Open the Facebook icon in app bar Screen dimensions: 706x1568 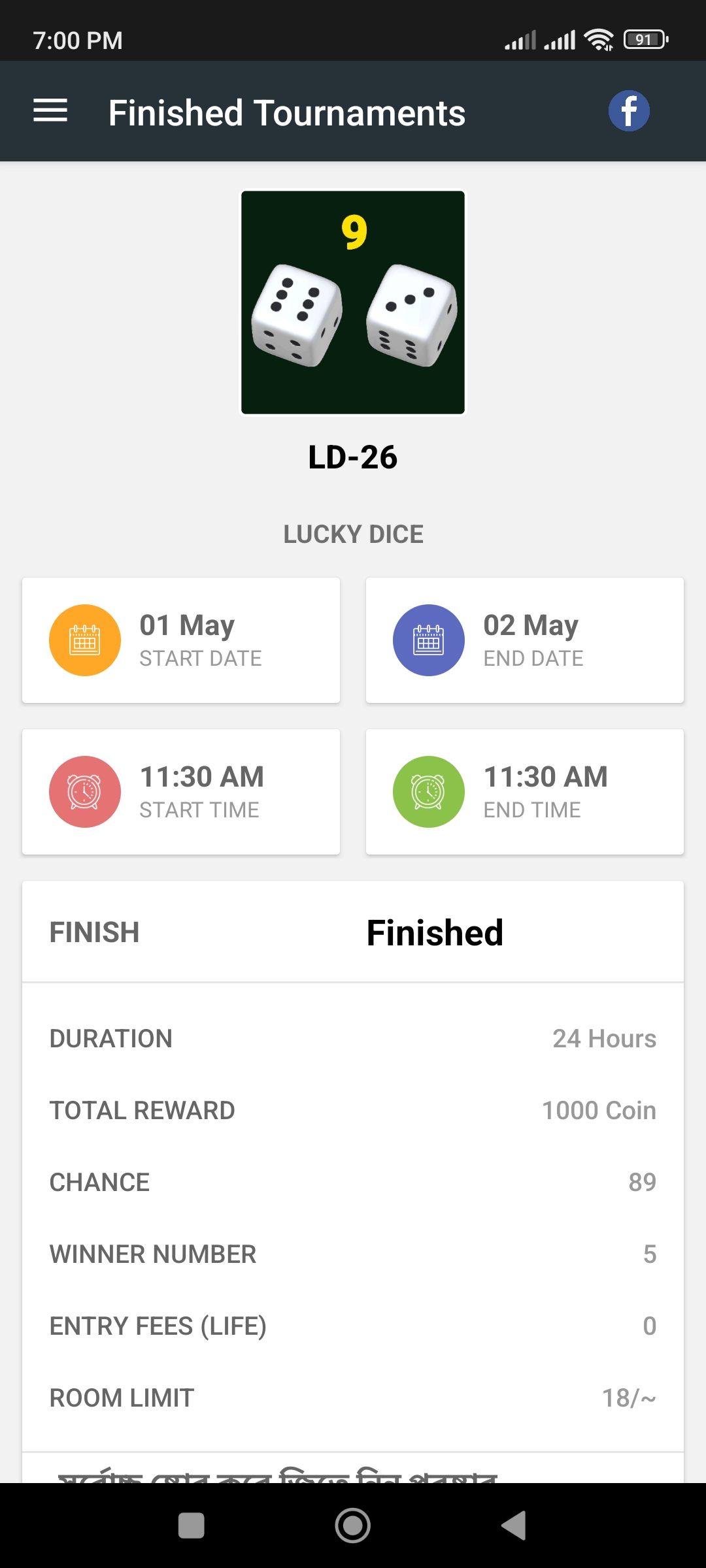pos(629,110)
